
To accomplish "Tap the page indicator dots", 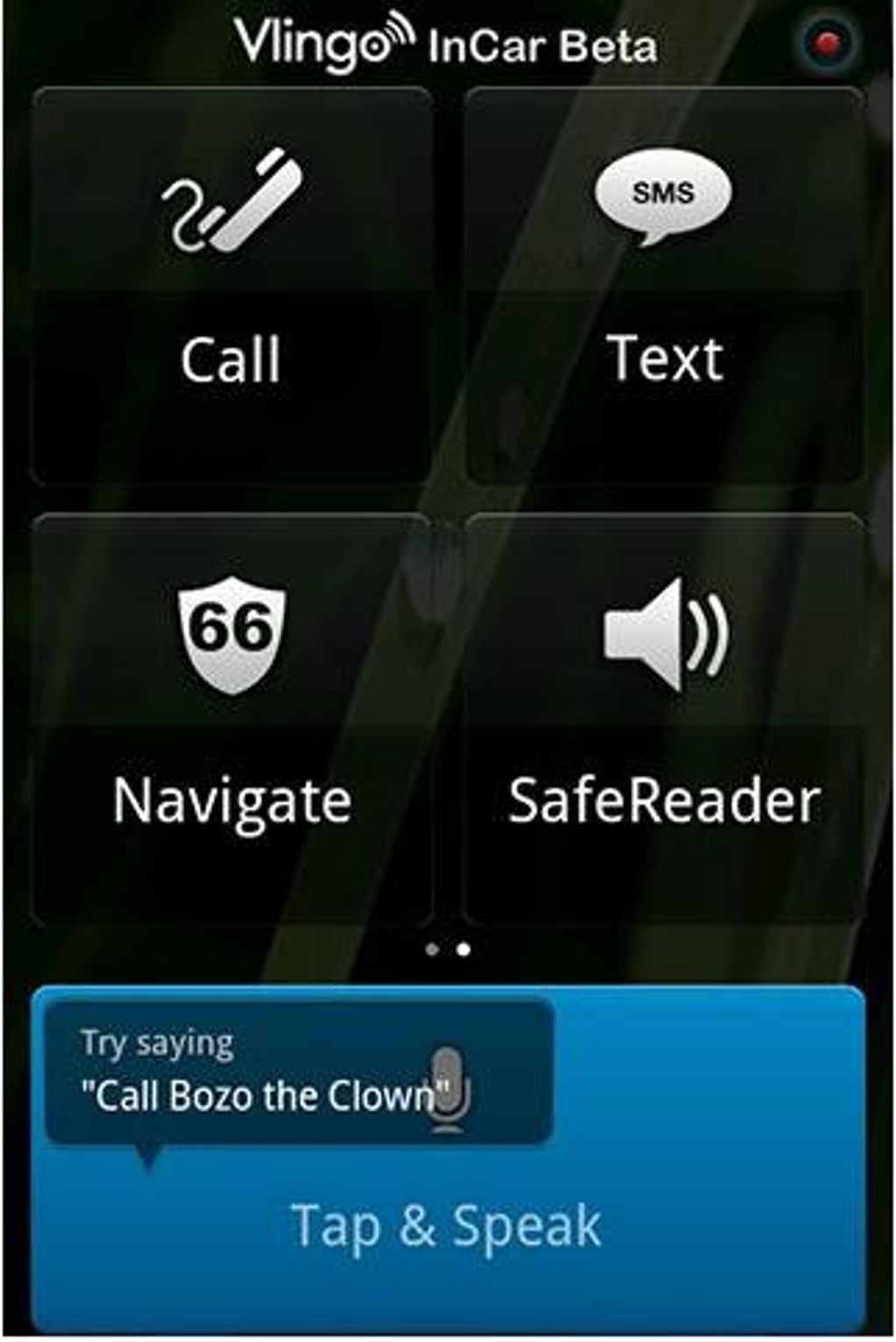I will 447,949.
